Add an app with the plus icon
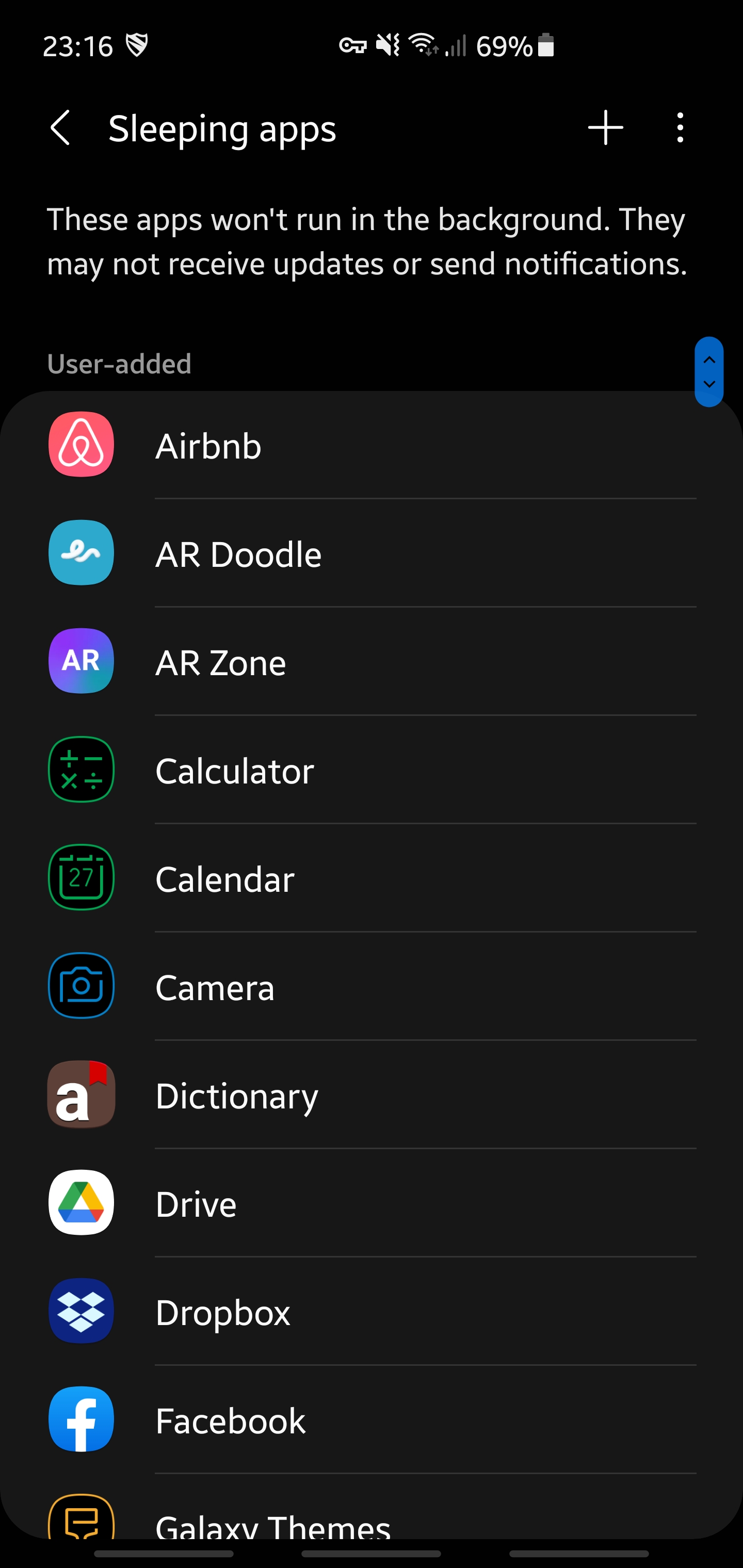 pyautogui.click(x=605, y=128)
